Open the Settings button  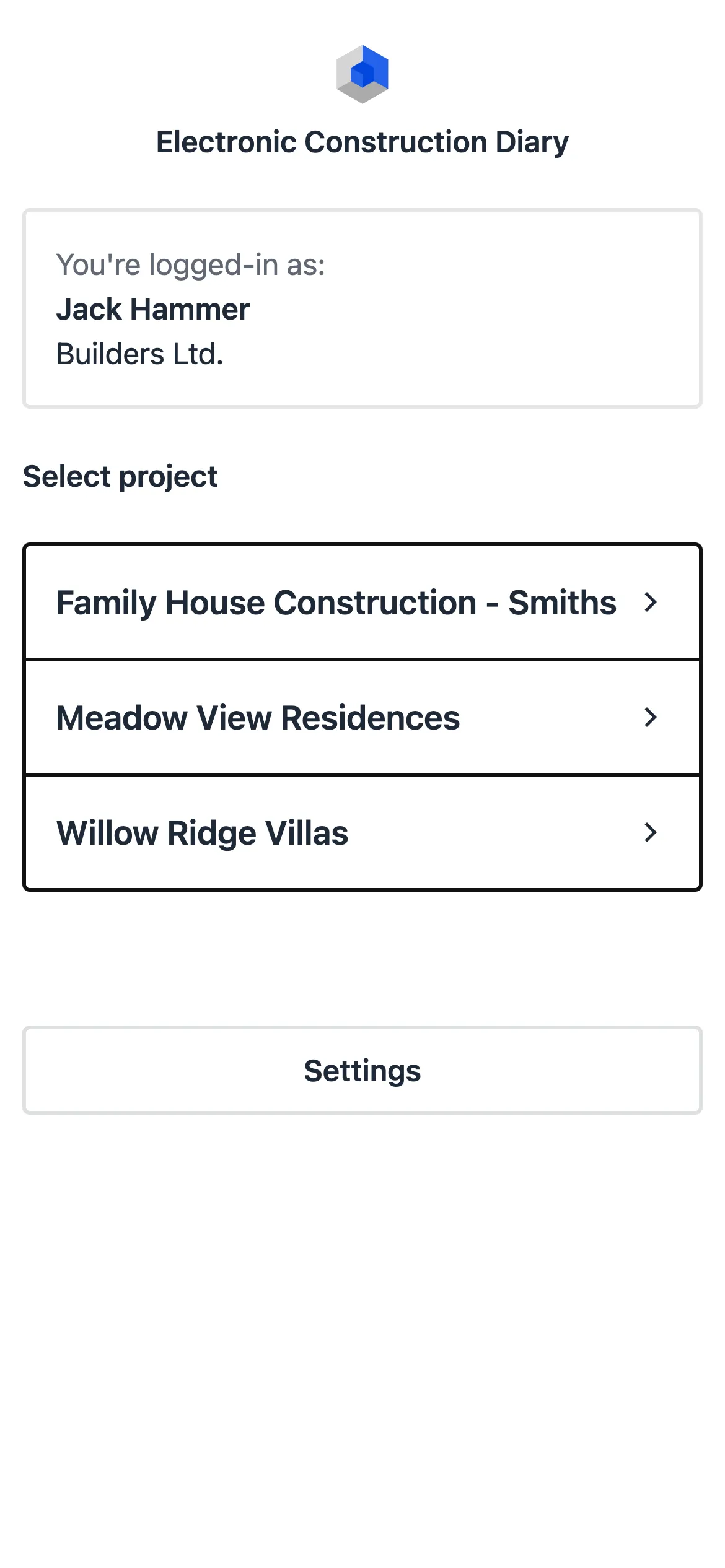tap(362, 1071)
